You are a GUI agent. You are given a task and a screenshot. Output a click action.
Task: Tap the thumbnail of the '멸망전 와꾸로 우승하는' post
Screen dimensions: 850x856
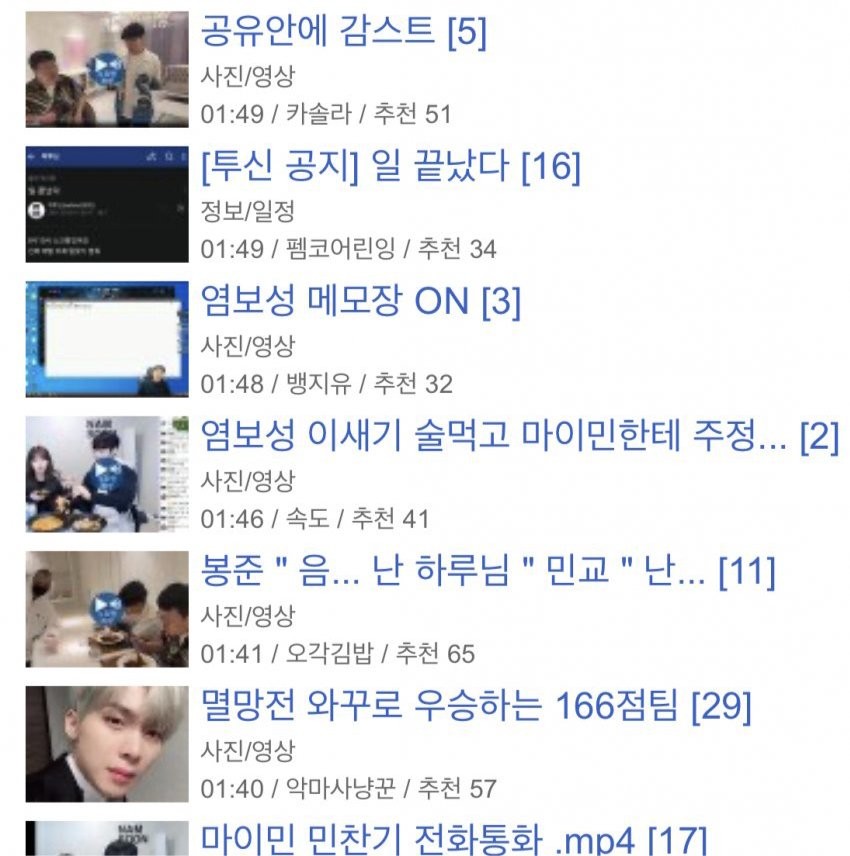point(107,744)
